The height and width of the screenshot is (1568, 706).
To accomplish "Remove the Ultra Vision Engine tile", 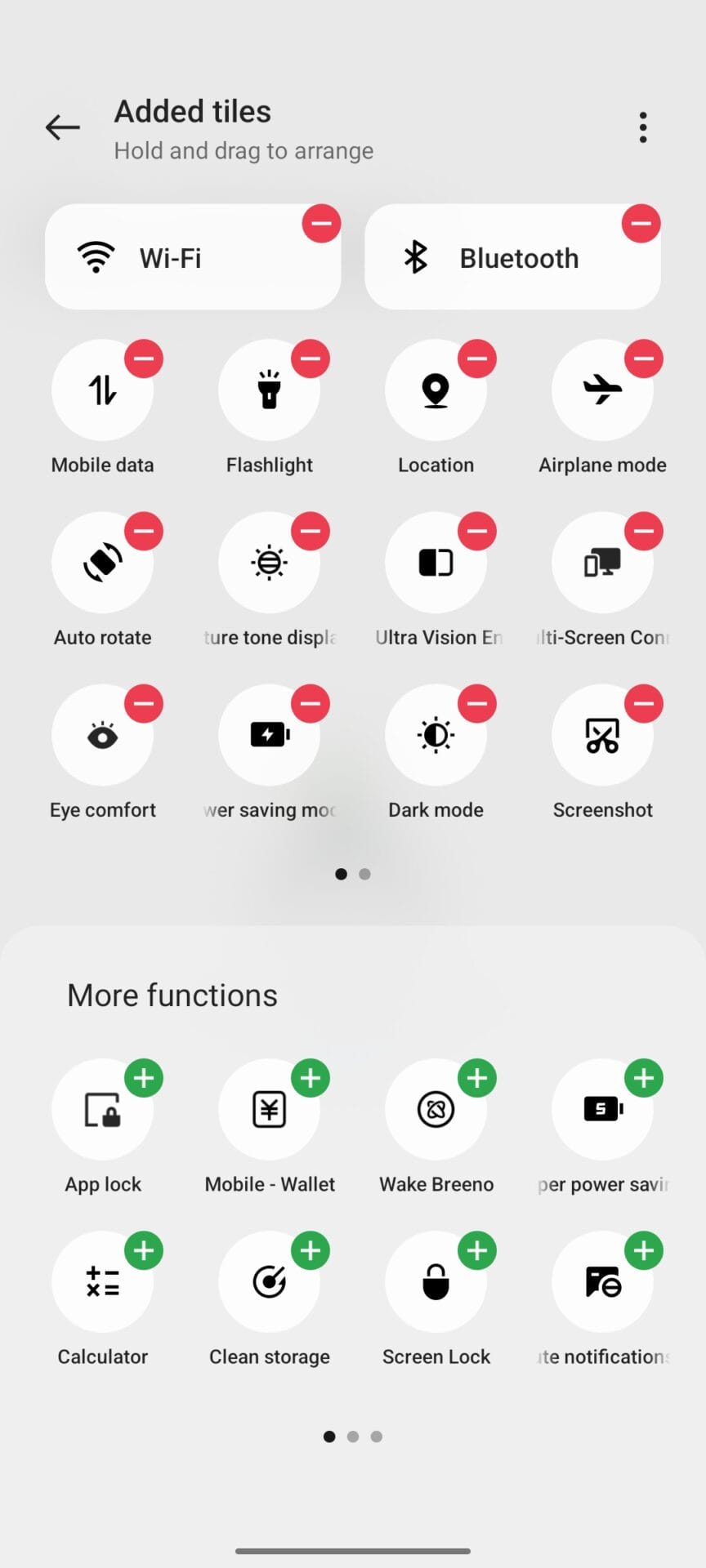I will (x=477, y=531).
